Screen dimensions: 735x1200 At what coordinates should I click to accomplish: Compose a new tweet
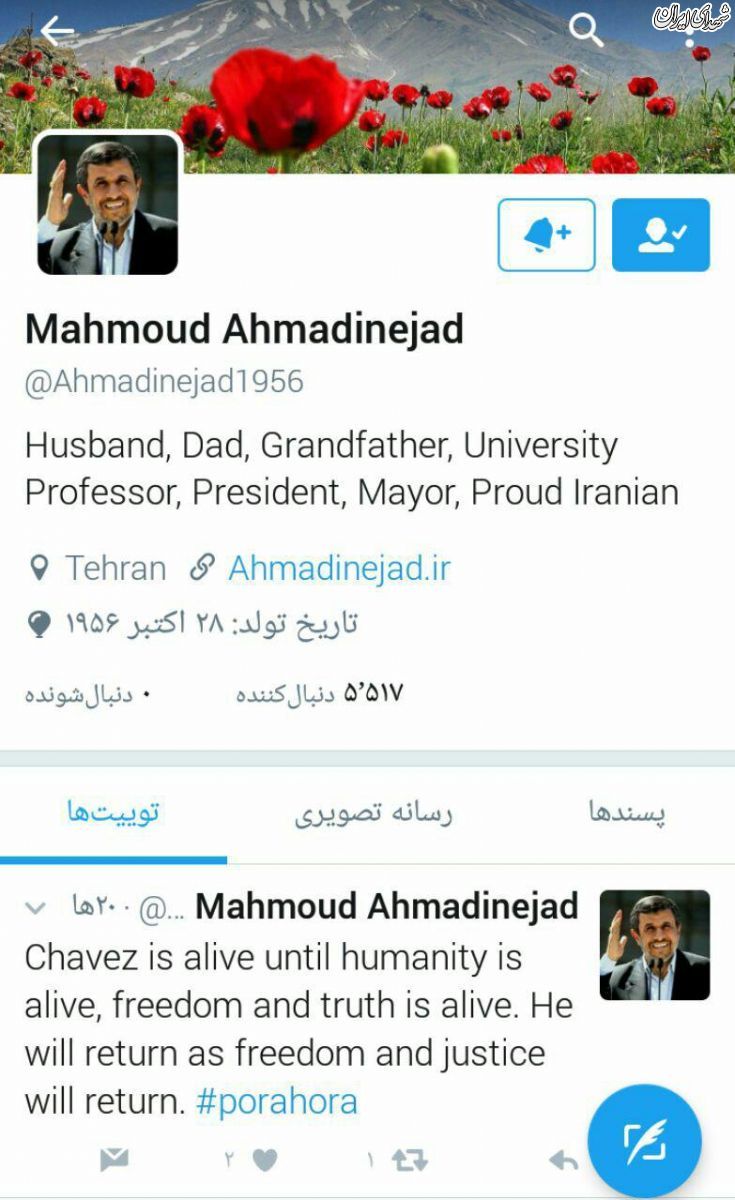[x=644, y=1140]
